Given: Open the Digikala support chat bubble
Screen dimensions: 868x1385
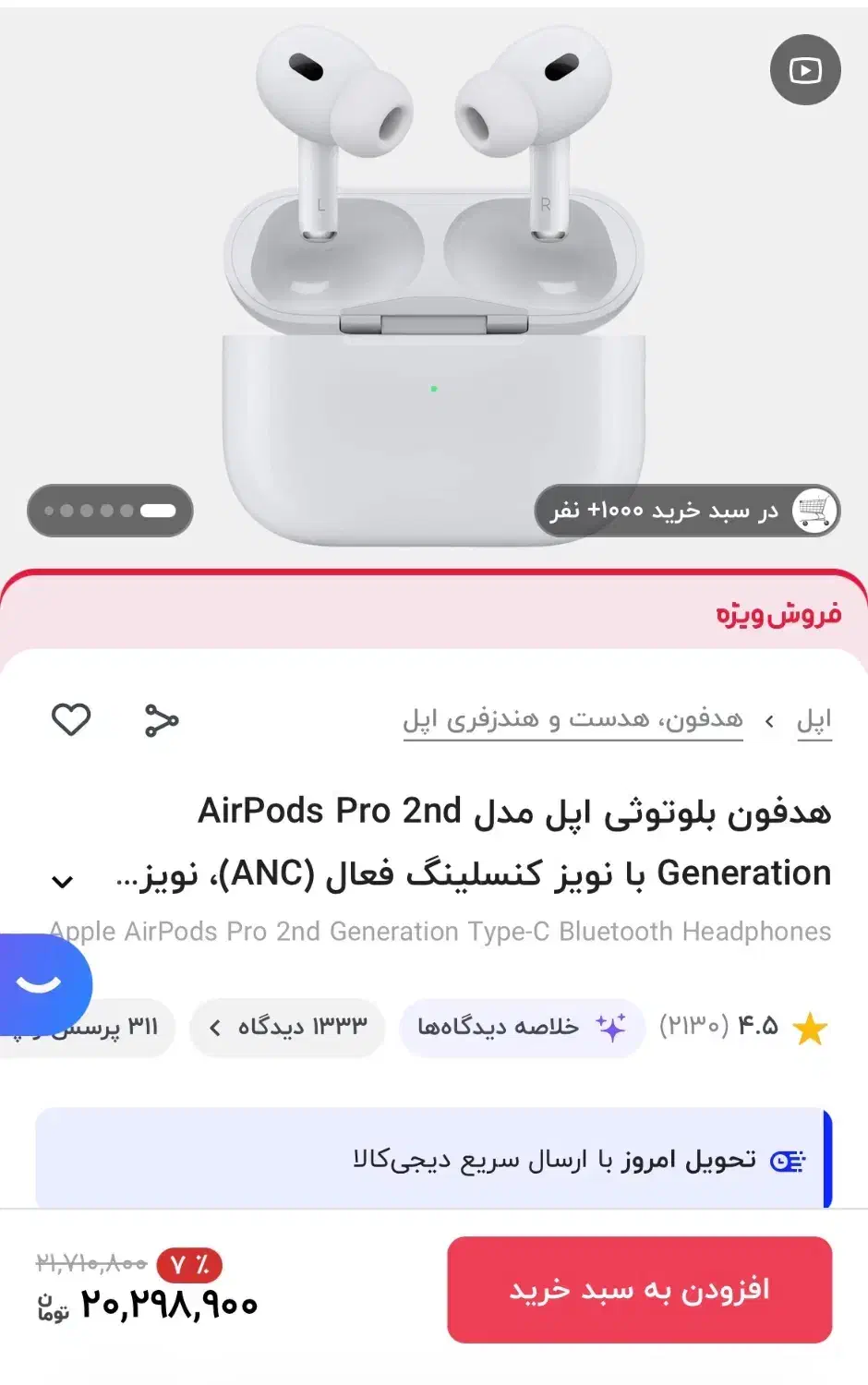Looking at the screenshot, I should (37, 983).
